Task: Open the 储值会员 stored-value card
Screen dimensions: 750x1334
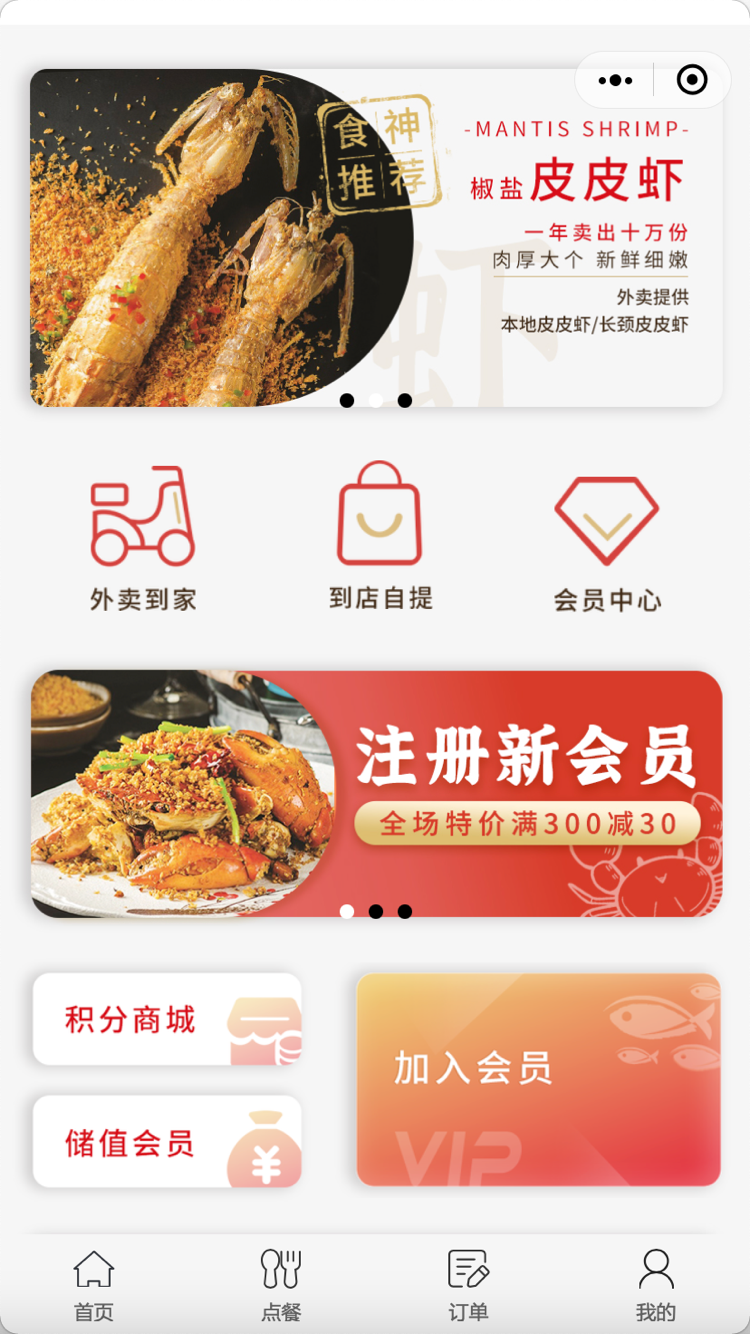Action: pyautogui.click(x=167, y=1141)
